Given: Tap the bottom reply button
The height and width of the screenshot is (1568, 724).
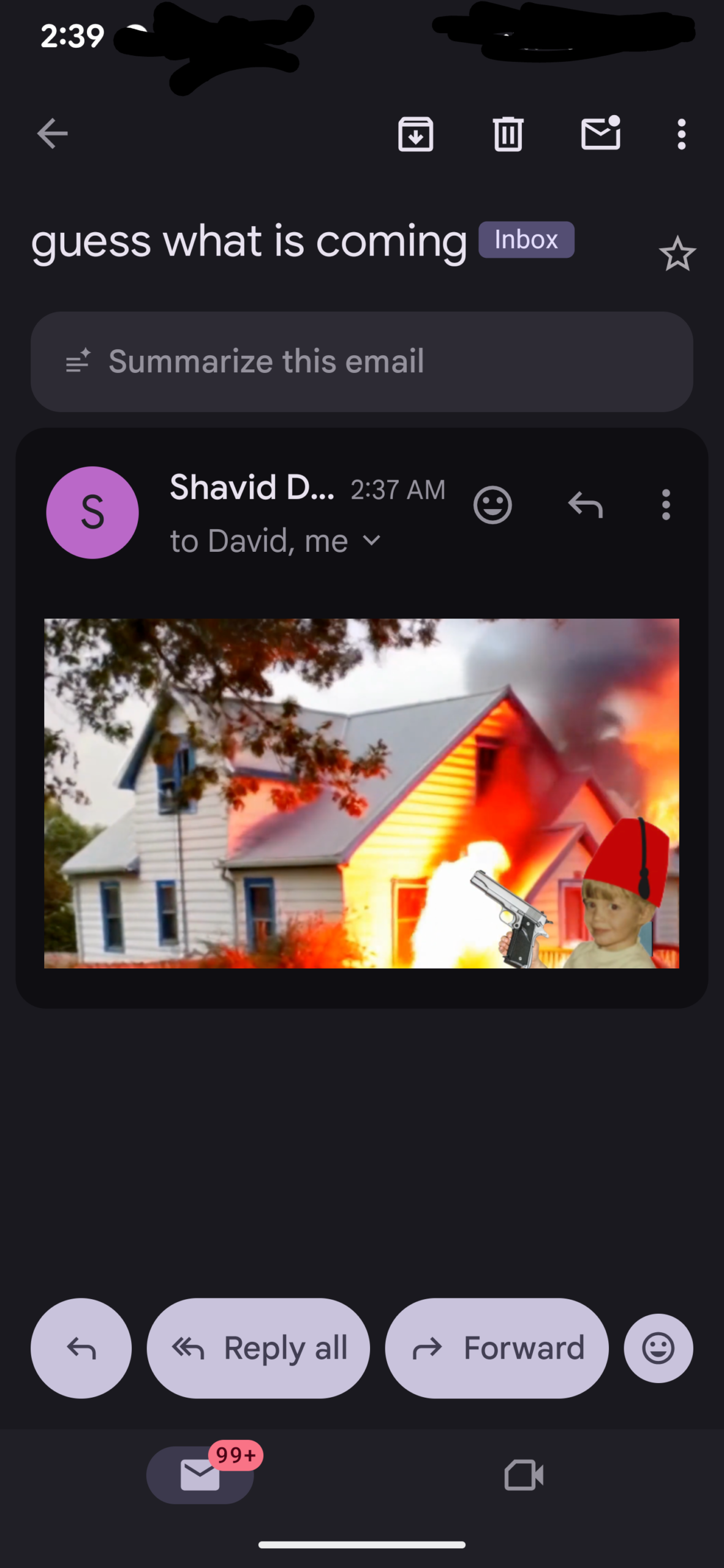Looking at the screenshot, I should point(81,1347).
